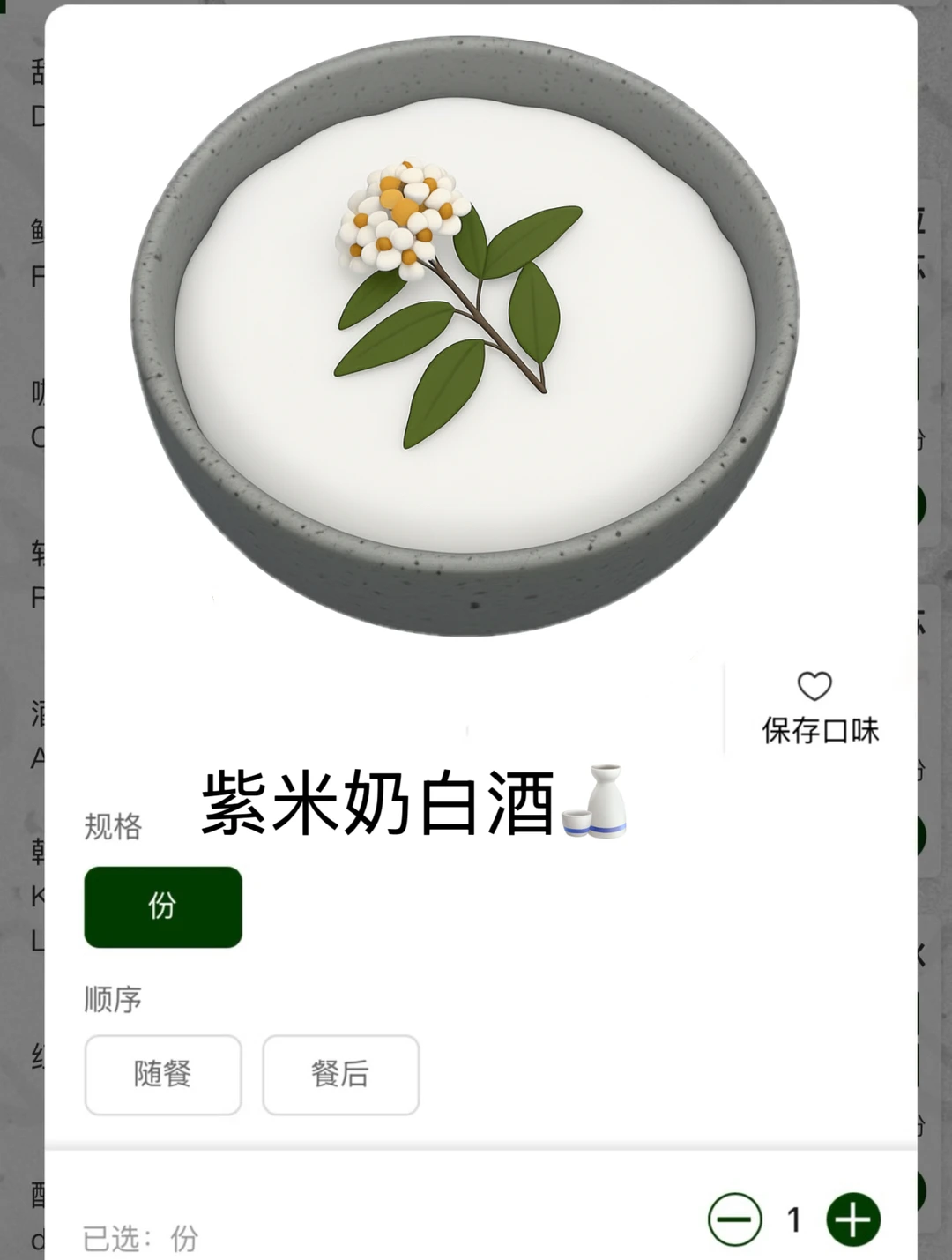
Task: Tap the quantity number 1 between the steppers
Action: tap(792, 1218)
